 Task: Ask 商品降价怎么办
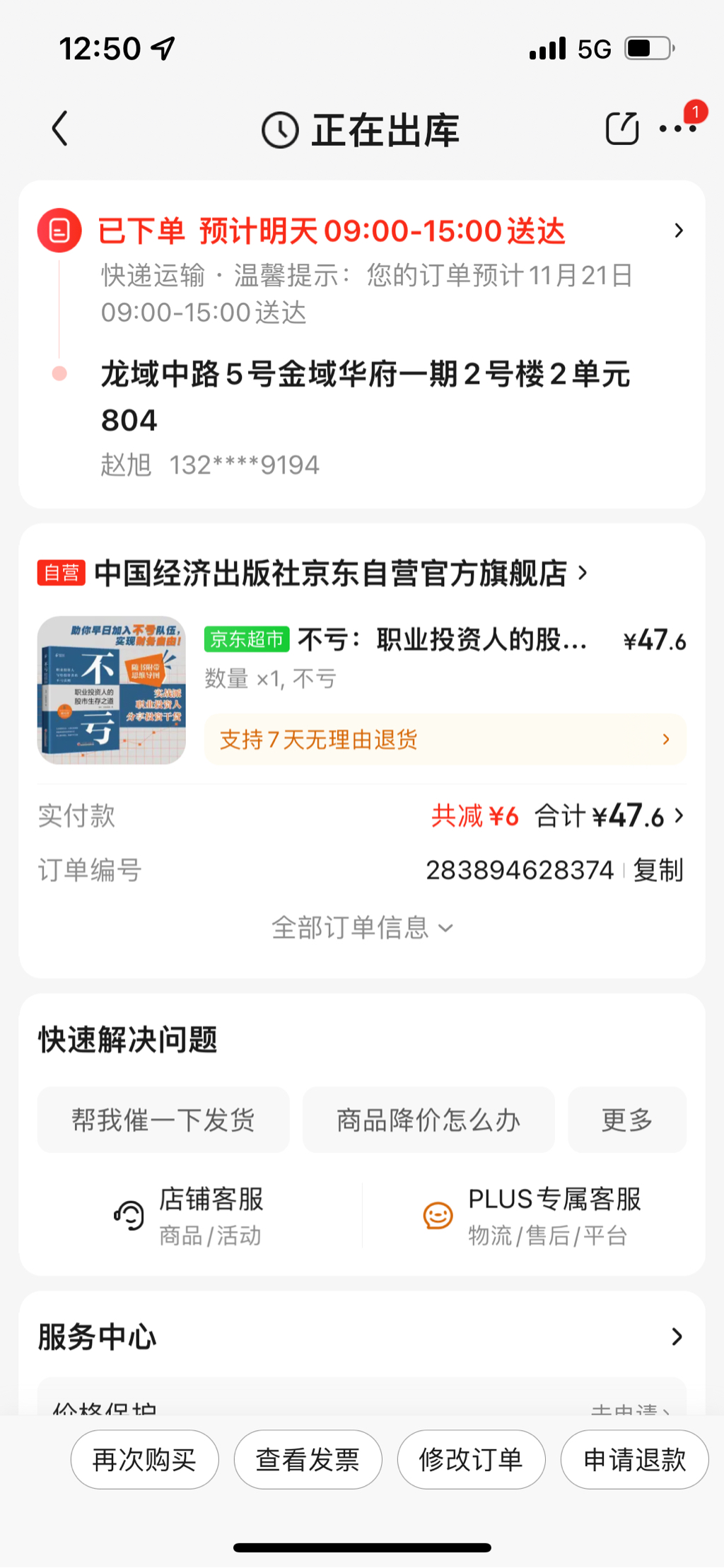point(428,1120)
